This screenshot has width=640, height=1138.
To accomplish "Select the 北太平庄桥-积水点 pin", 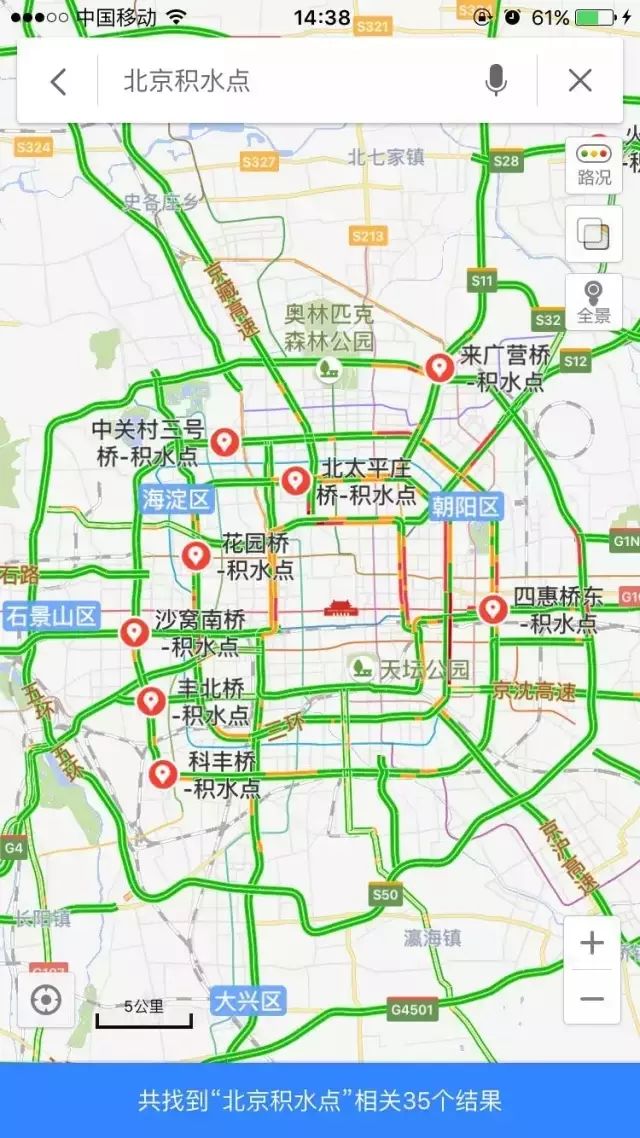I will pos(295,480).
